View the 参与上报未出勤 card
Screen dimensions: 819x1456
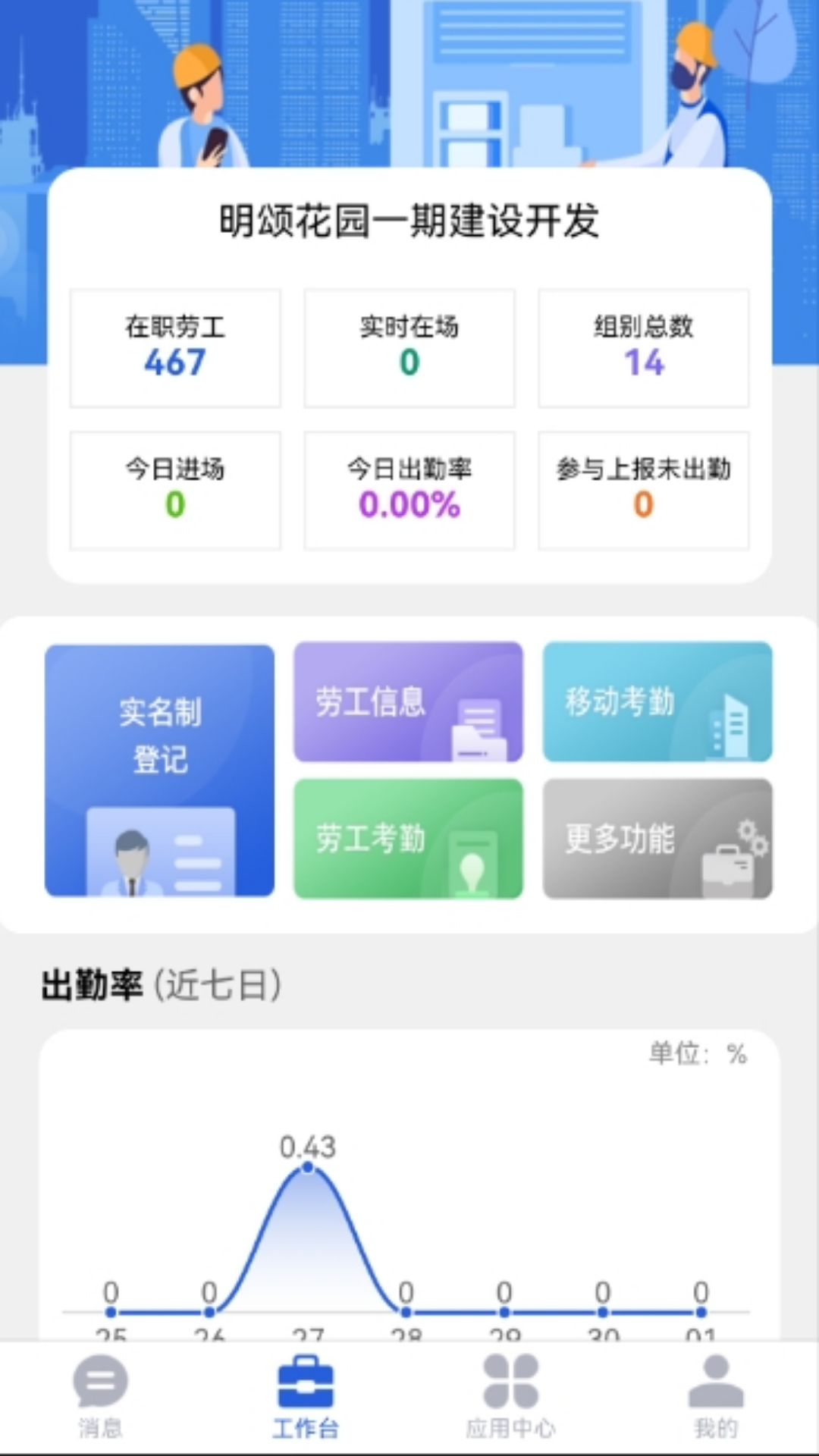click(x=644, y=489)
